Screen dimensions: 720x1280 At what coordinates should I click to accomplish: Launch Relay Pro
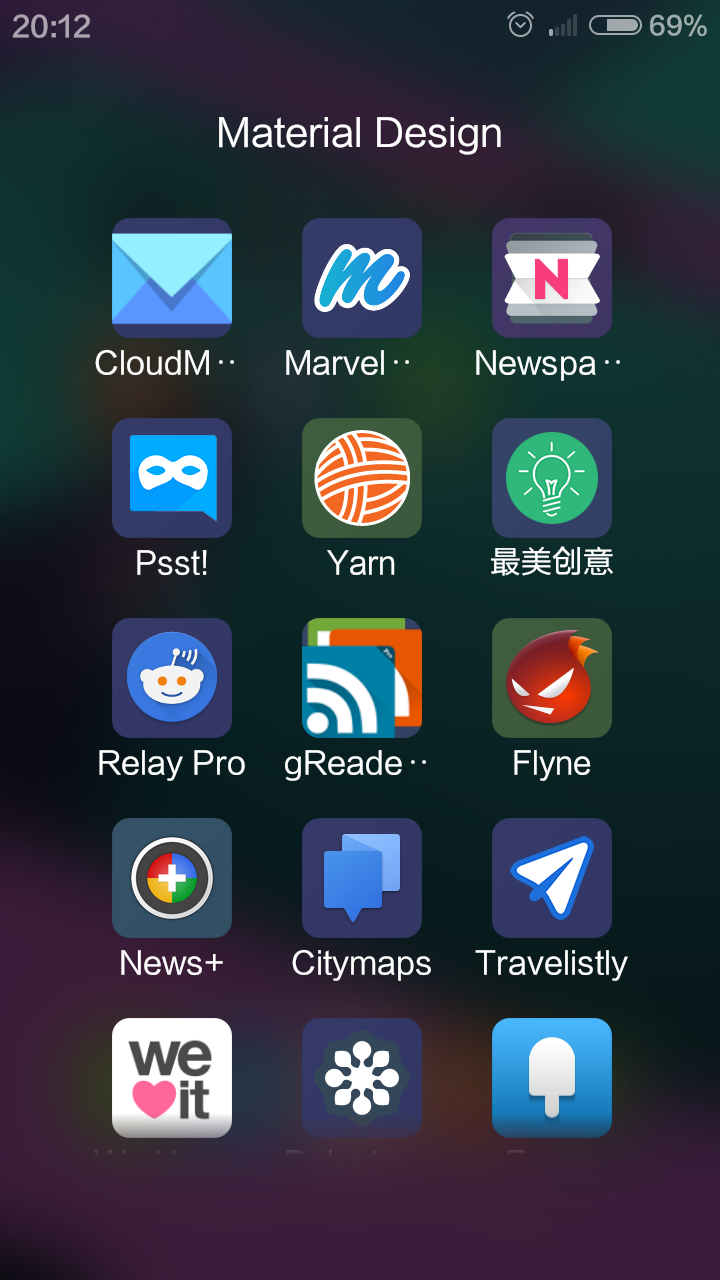coord(172,678)
